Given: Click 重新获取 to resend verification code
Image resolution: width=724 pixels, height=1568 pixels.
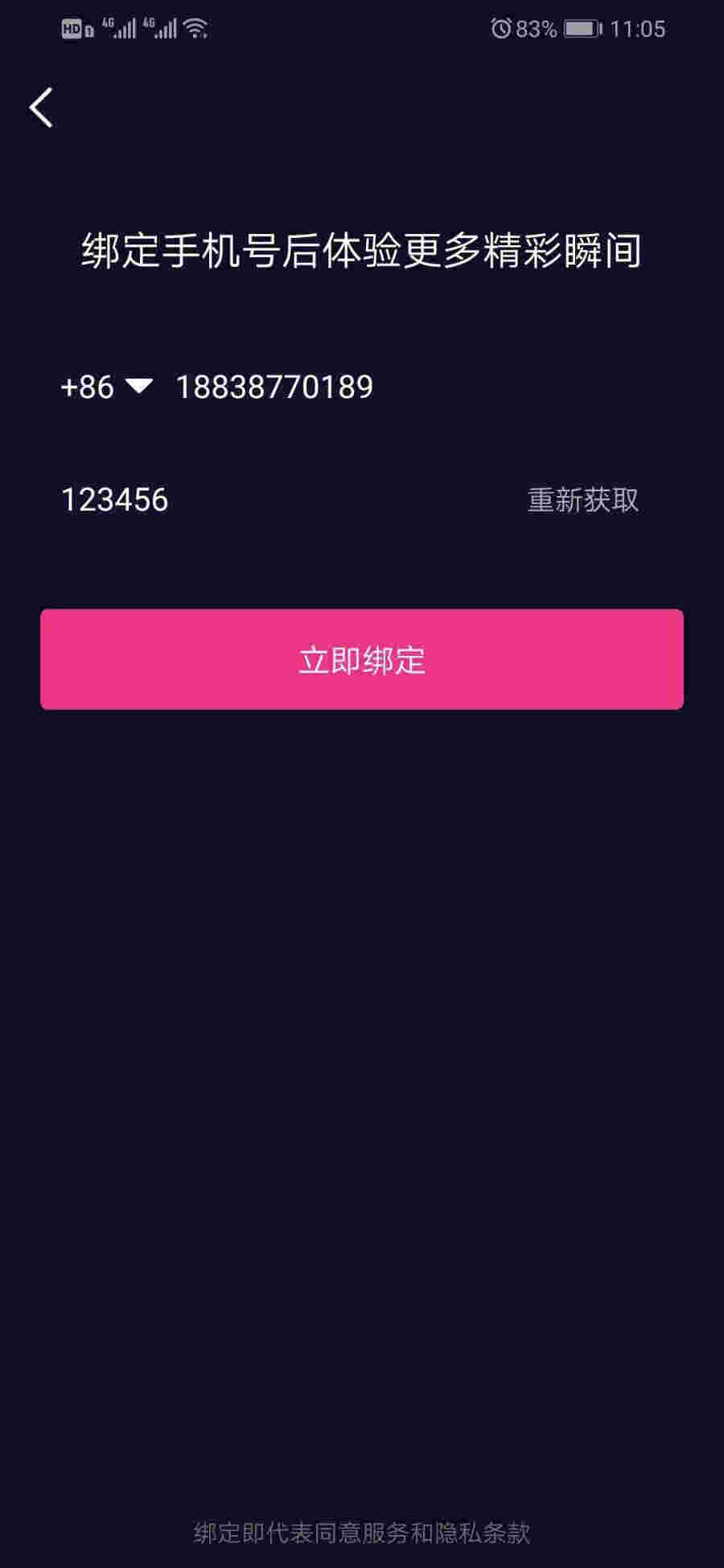Looking at the screenshot, I should [582, 500].
